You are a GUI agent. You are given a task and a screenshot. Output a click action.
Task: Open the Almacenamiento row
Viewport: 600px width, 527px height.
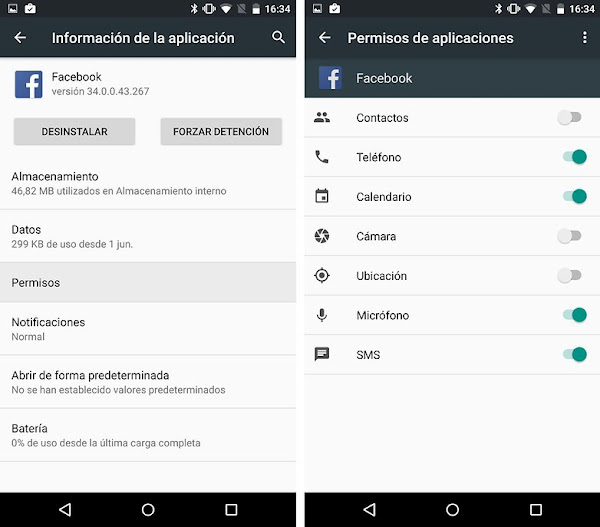tap(148, 183)
